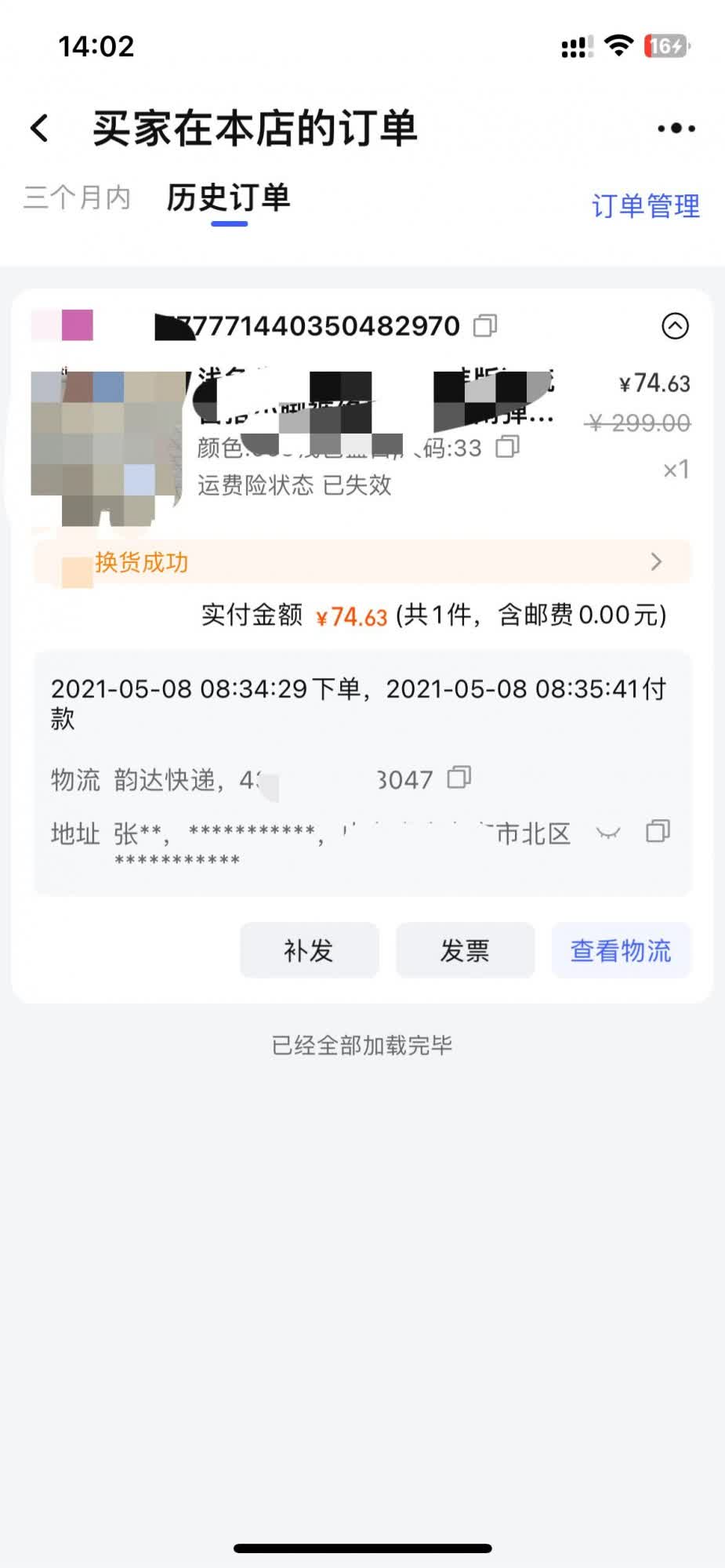Select the 历史订单 tab

pyautogui.click(x=228, y=198)
